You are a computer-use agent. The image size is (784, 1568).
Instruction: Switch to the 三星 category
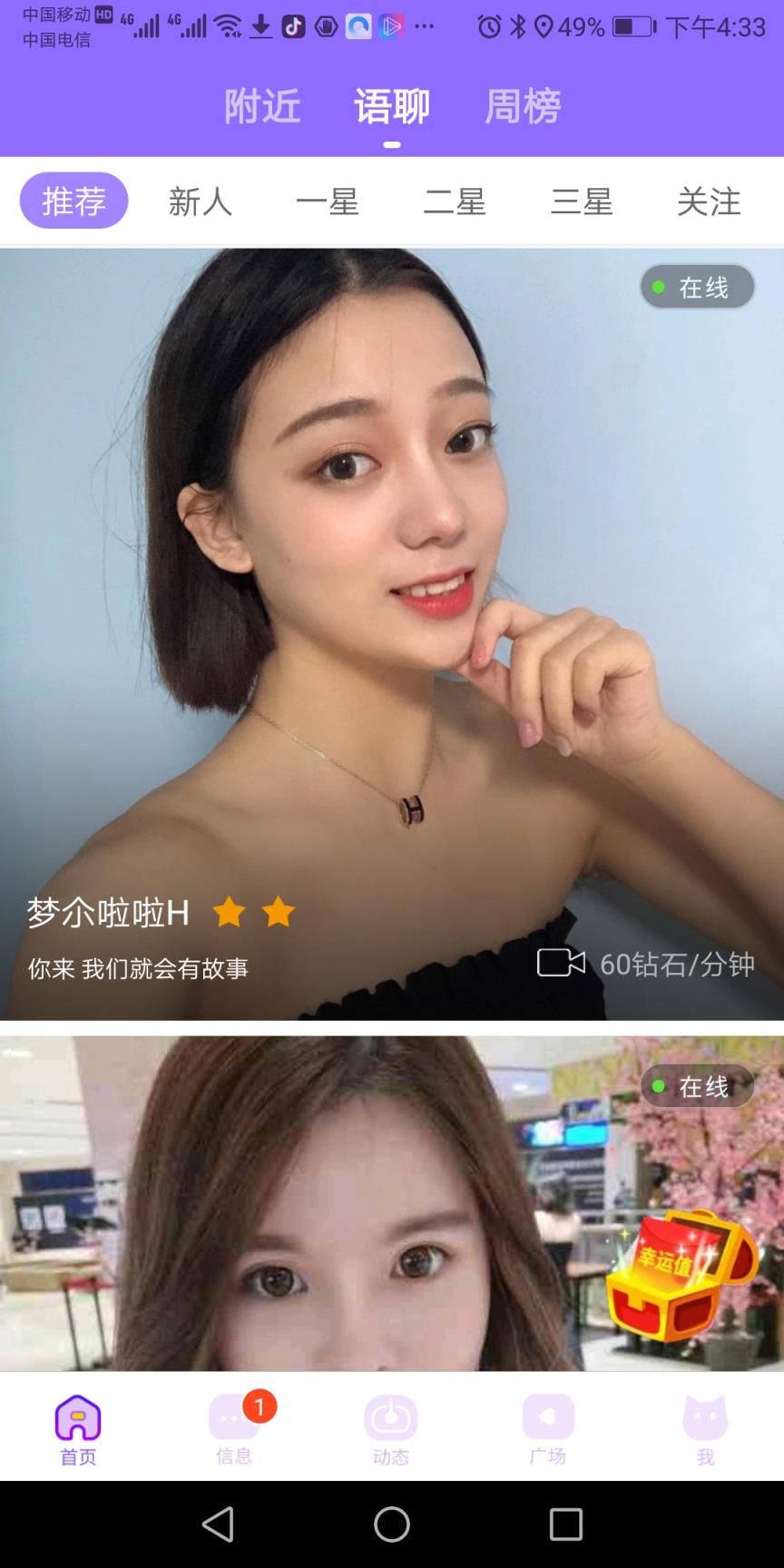pyautogui.click(x=582, y=201)
